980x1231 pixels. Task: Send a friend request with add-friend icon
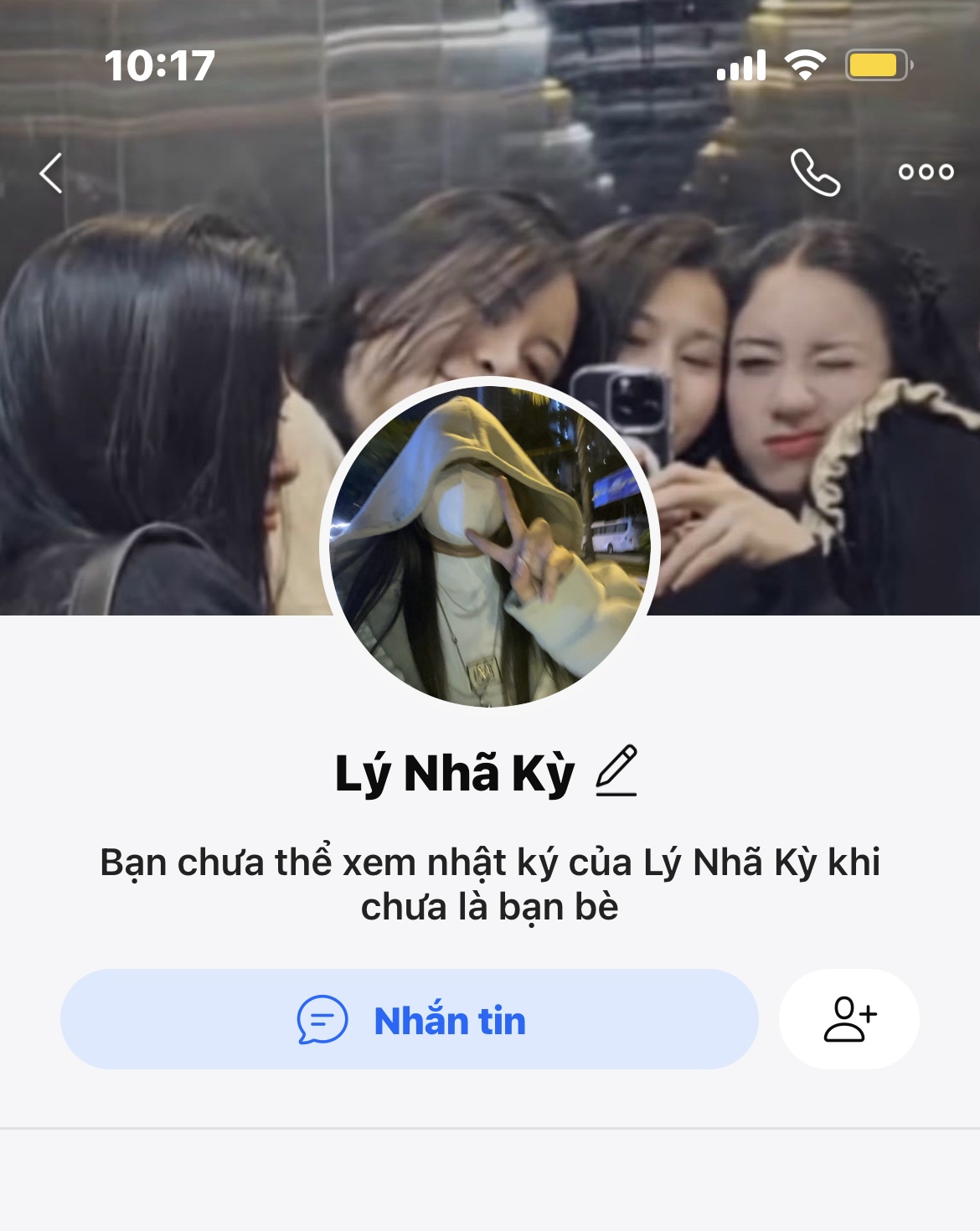click(849, 1019)
